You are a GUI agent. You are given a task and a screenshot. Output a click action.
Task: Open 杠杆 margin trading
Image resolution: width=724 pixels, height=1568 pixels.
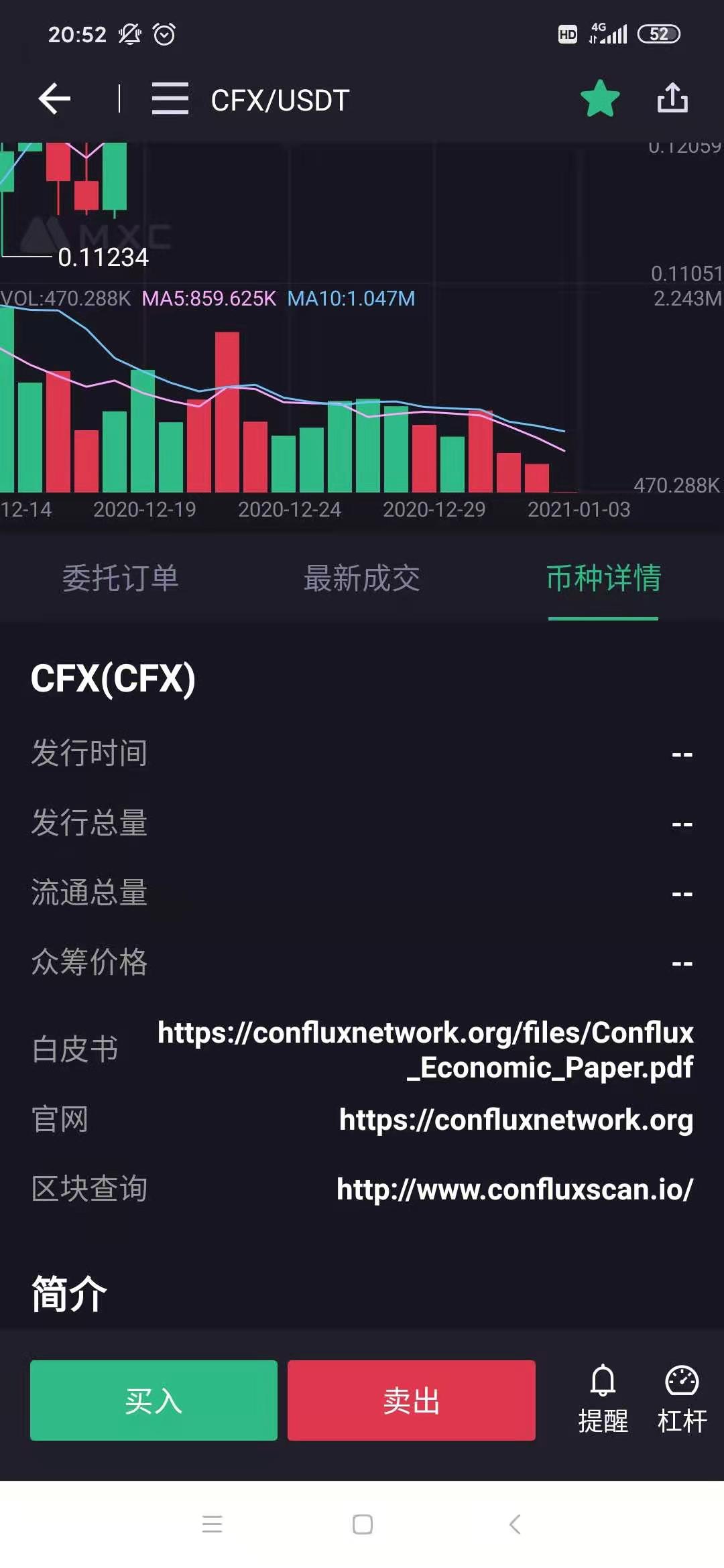tap(682, 1399)
